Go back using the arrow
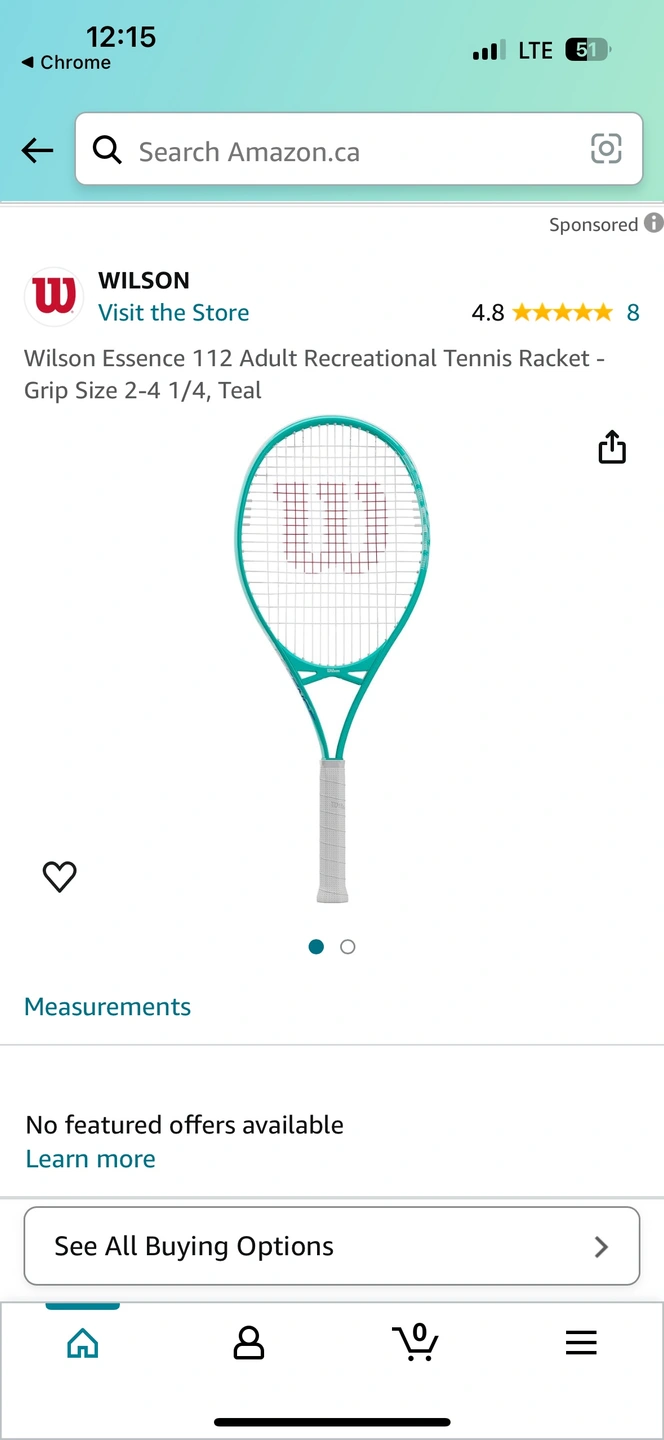The image size is (664, 1440). (x=37, y=151)
